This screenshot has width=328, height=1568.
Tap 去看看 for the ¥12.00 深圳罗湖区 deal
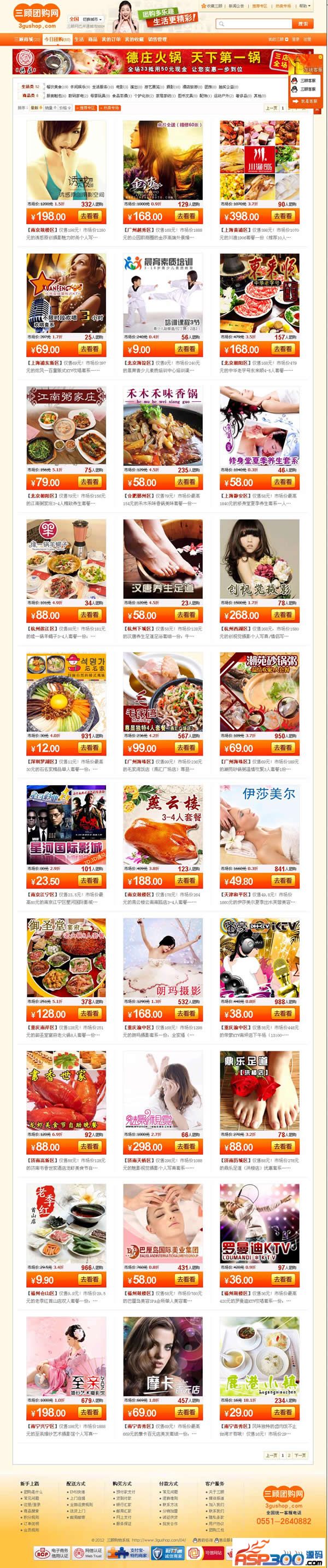(x=89, y=748)
